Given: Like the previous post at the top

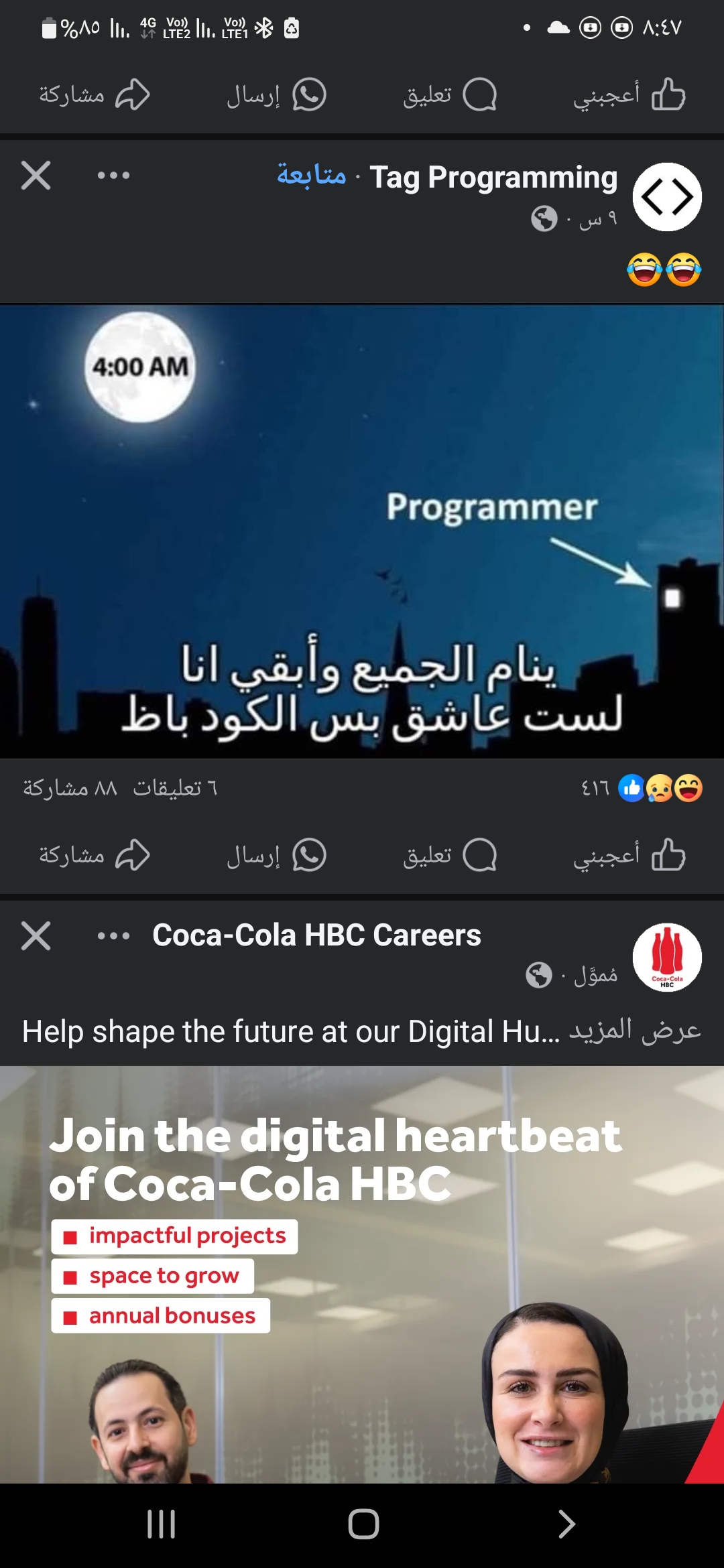Looking at the screenshot, I should click(629, 94).
